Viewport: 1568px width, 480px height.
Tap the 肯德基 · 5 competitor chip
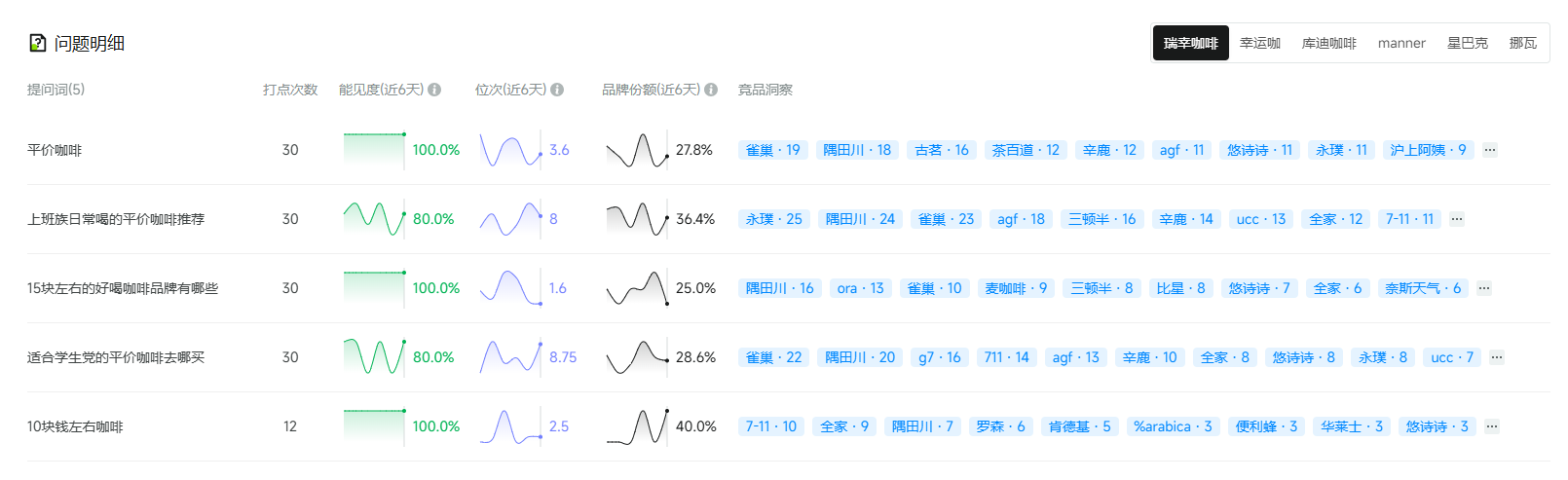click(1079, 426)
